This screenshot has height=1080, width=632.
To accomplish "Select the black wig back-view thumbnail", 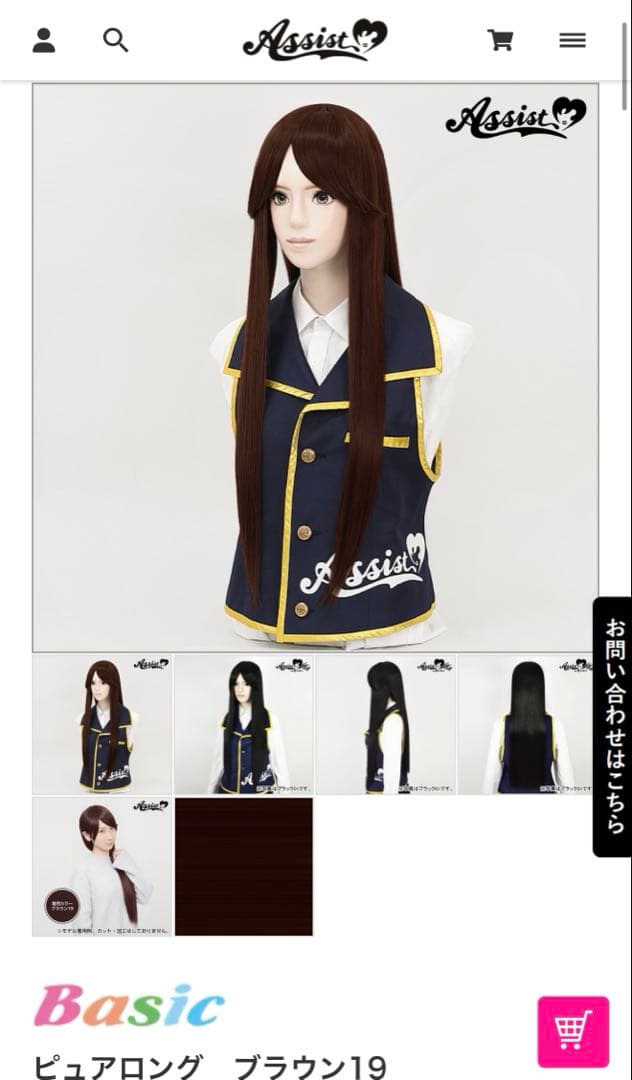I will tap(526, 725).
